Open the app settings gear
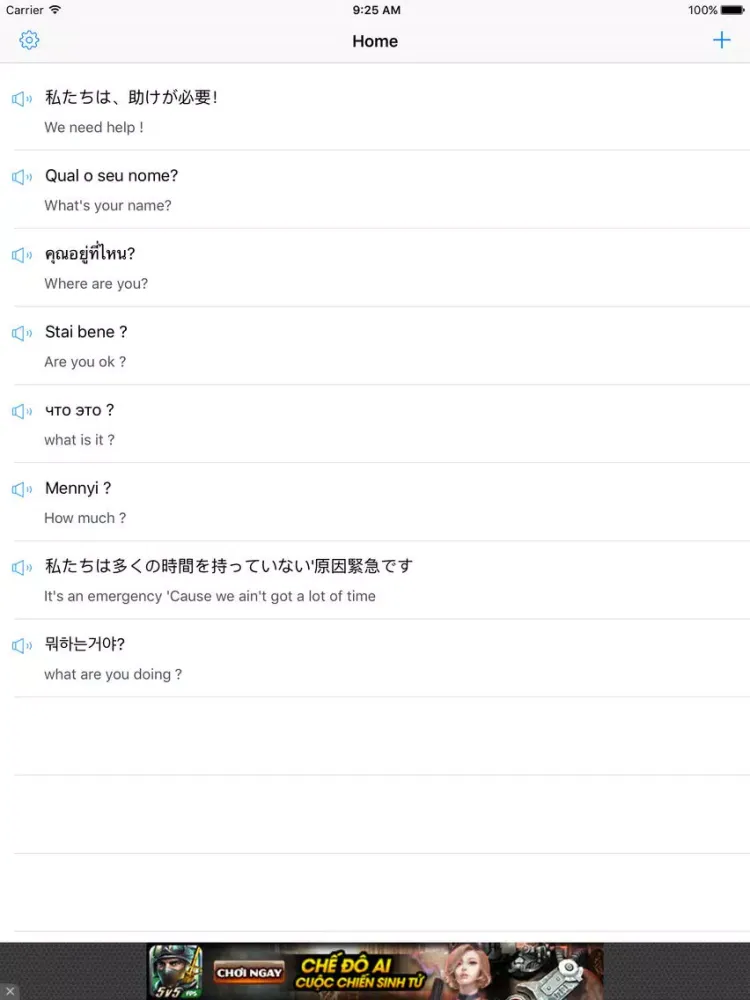Screen dimensions: 750x1000 [x=28, y=40]
